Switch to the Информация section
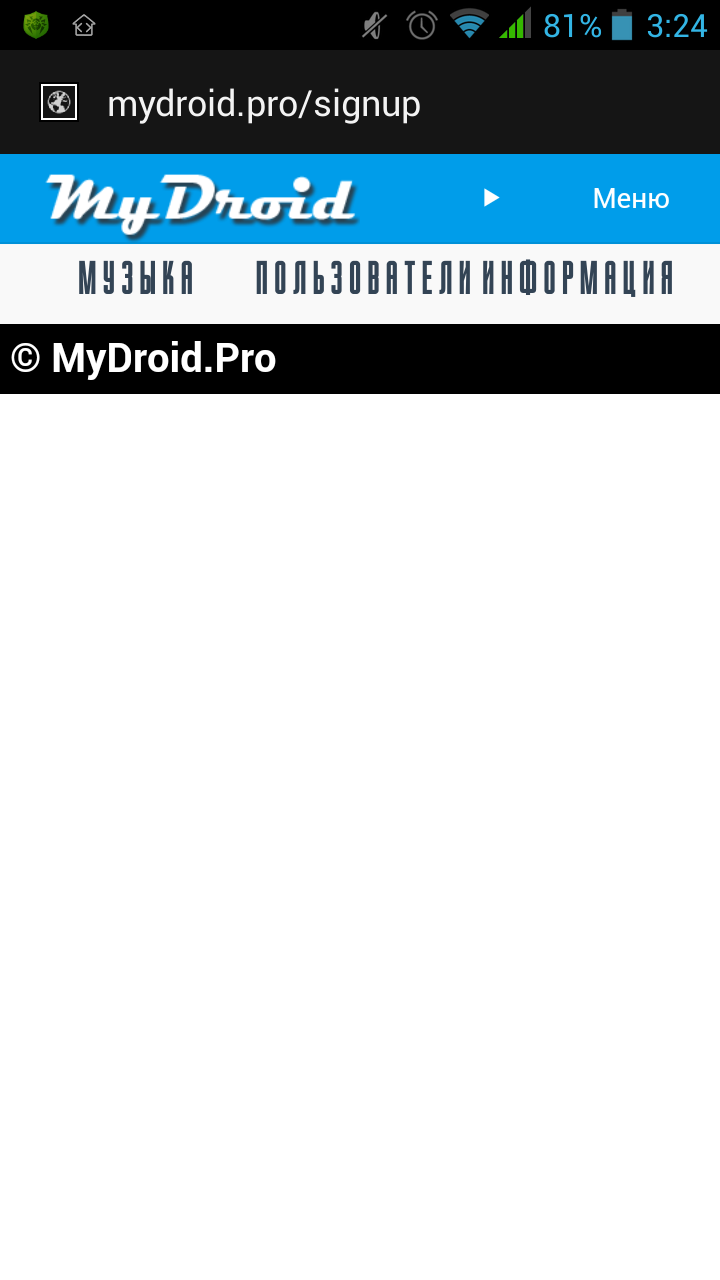The width and height of the screenshot is (720, 1280). (579, 279)
